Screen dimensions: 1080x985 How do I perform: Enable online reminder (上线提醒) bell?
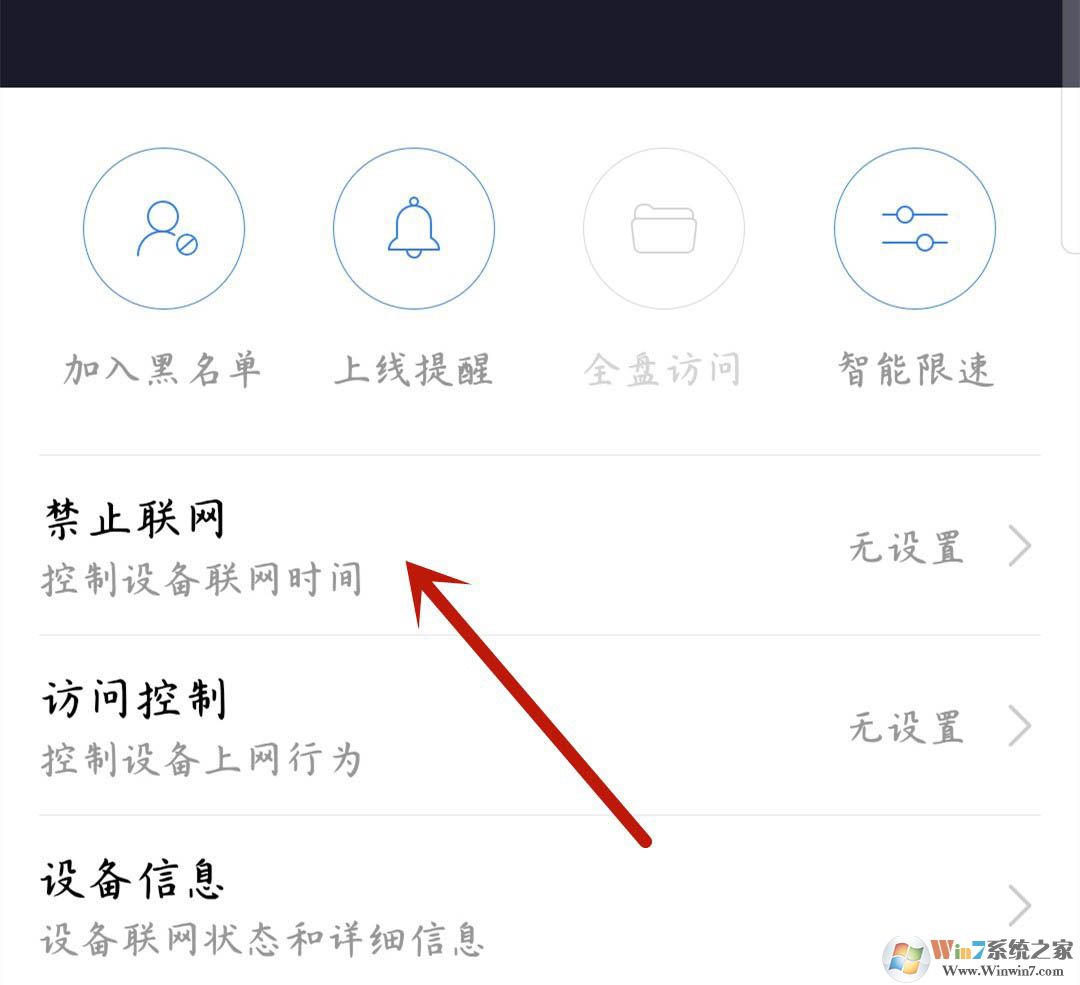pos(413,230)
